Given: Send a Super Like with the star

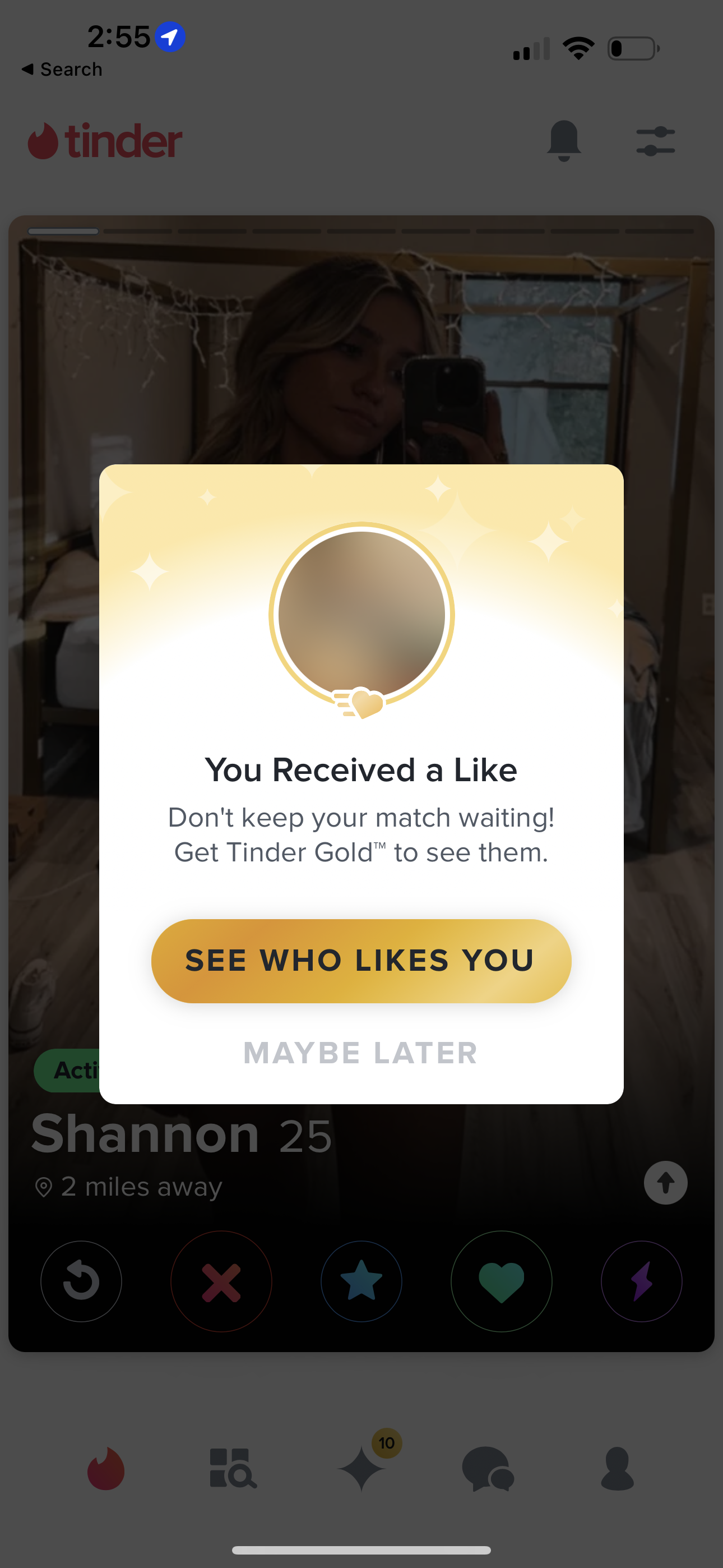Looking at the screenshot, I should pos(361,1281).
